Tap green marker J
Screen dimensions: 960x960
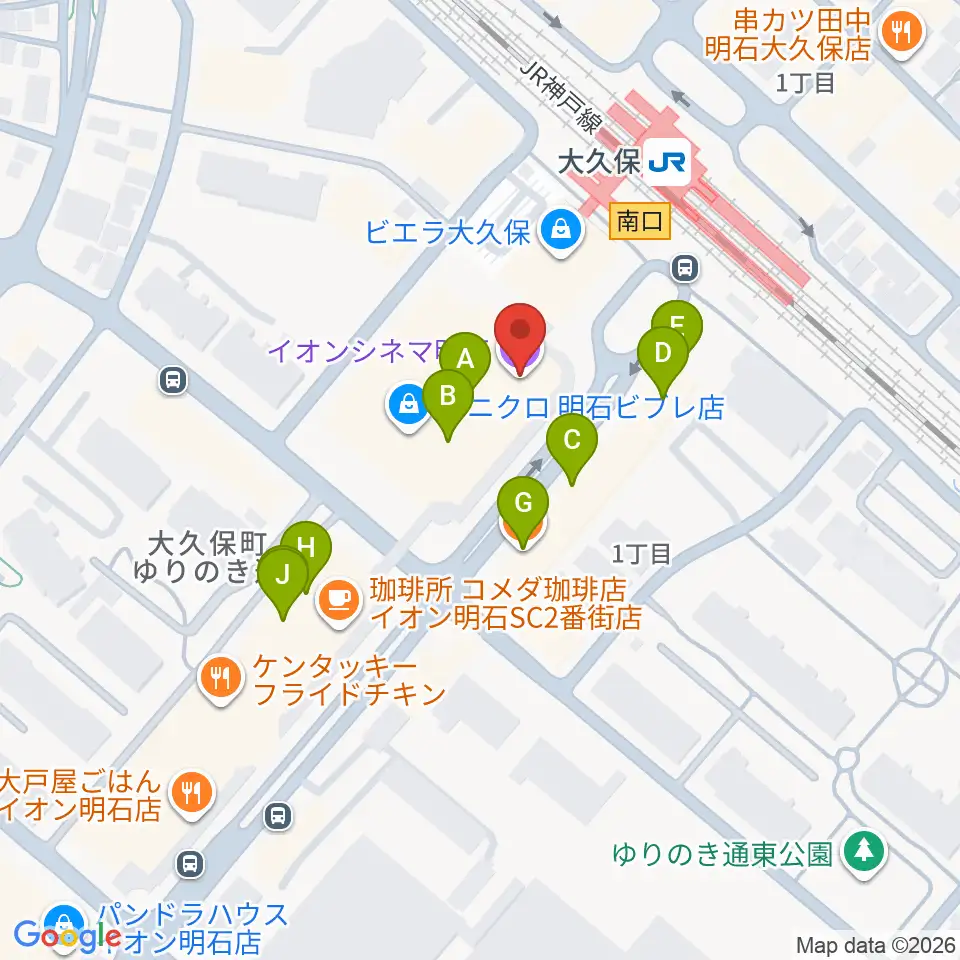click(282, 580)
